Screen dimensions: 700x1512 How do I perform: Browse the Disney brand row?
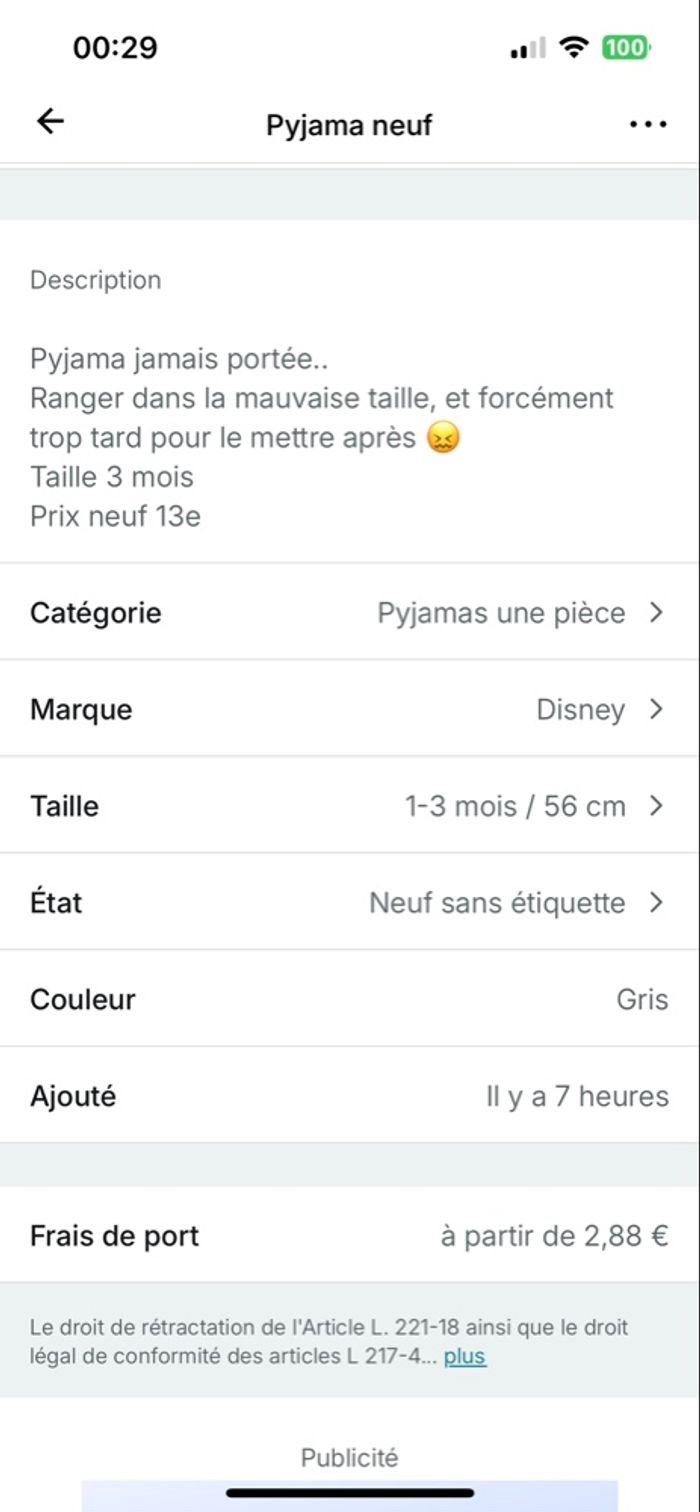click(349, 709)
